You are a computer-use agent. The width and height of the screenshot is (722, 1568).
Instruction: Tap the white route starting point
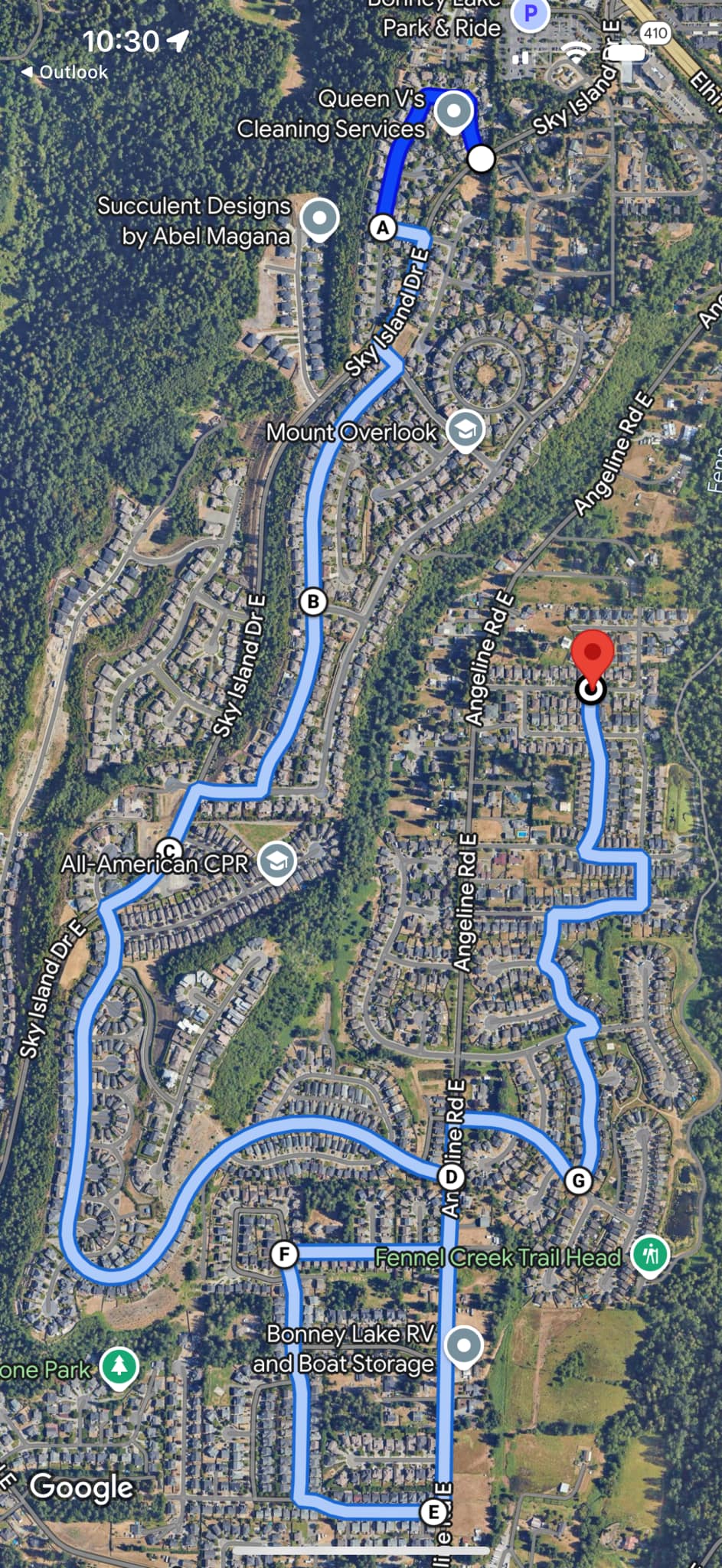pyautogui.click(x=481, y=158)
